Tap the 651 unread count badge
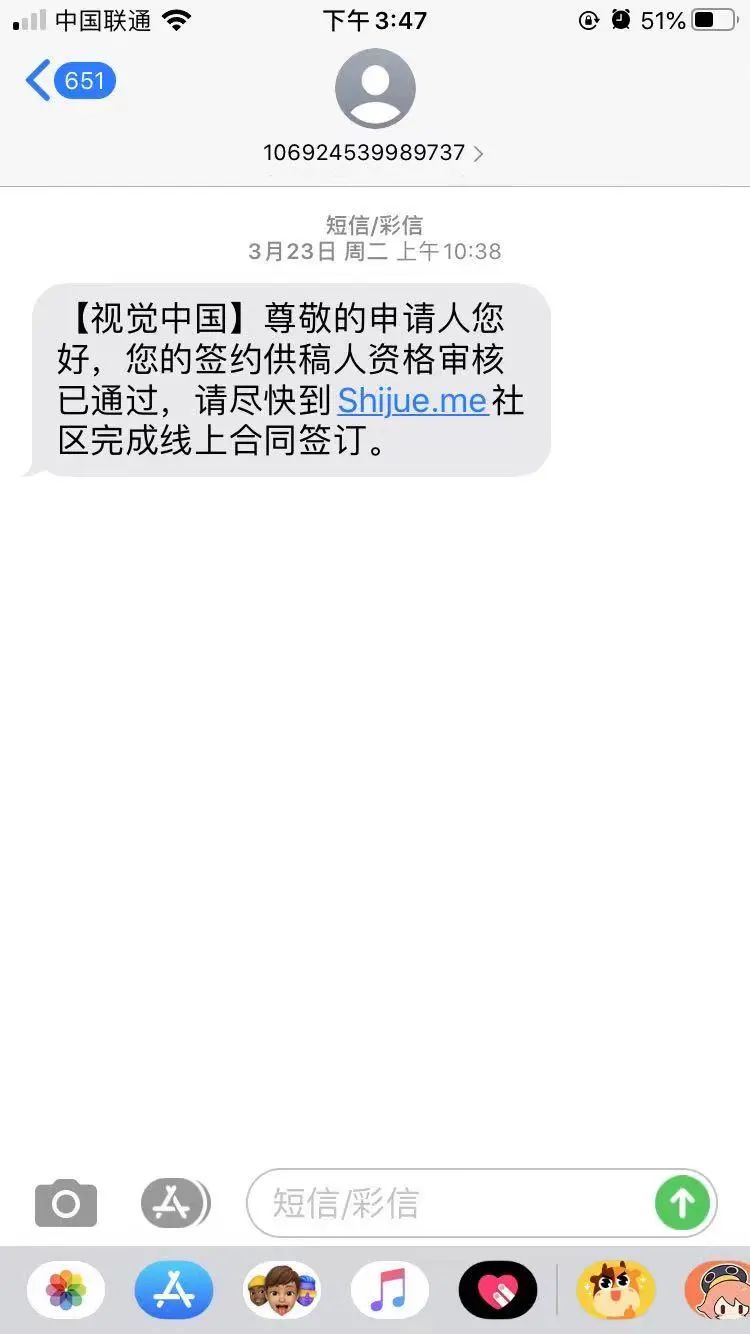The width and height of the screenshot is (750, 1334). (x=83, y=80)
